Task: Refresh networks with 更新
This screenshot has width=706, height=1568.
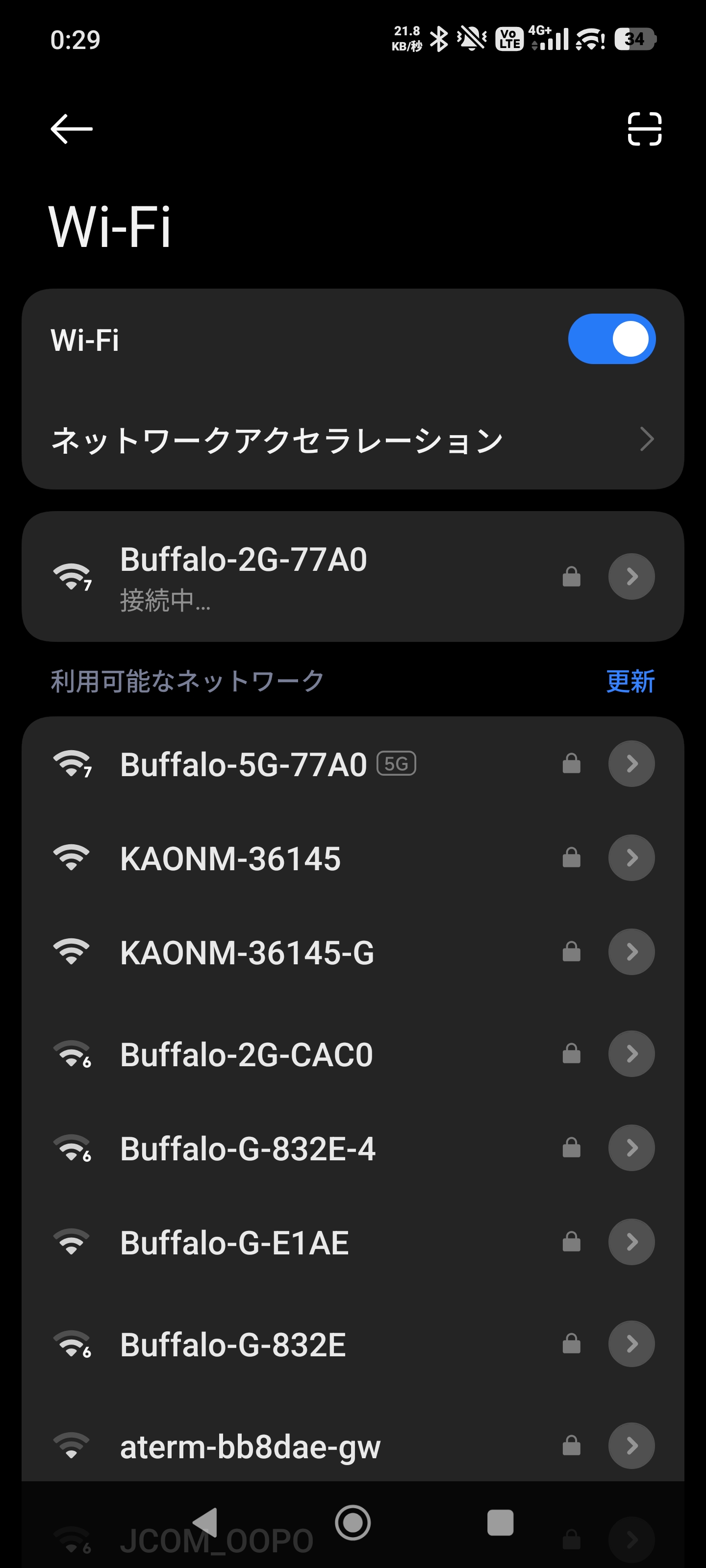Action: [630, 681]
